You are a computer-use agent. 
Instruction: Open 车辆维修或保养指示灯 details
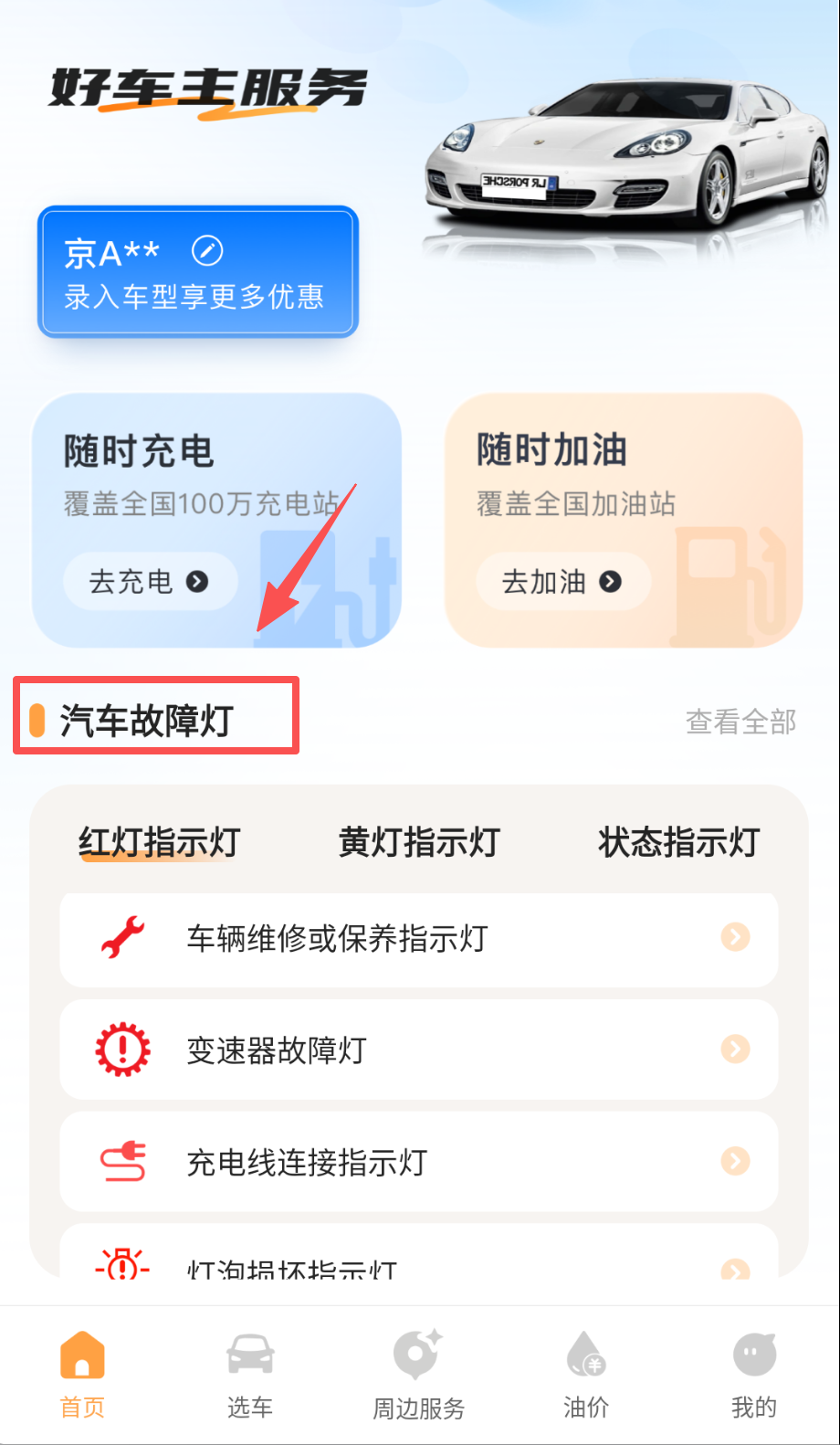coord(419,939)
